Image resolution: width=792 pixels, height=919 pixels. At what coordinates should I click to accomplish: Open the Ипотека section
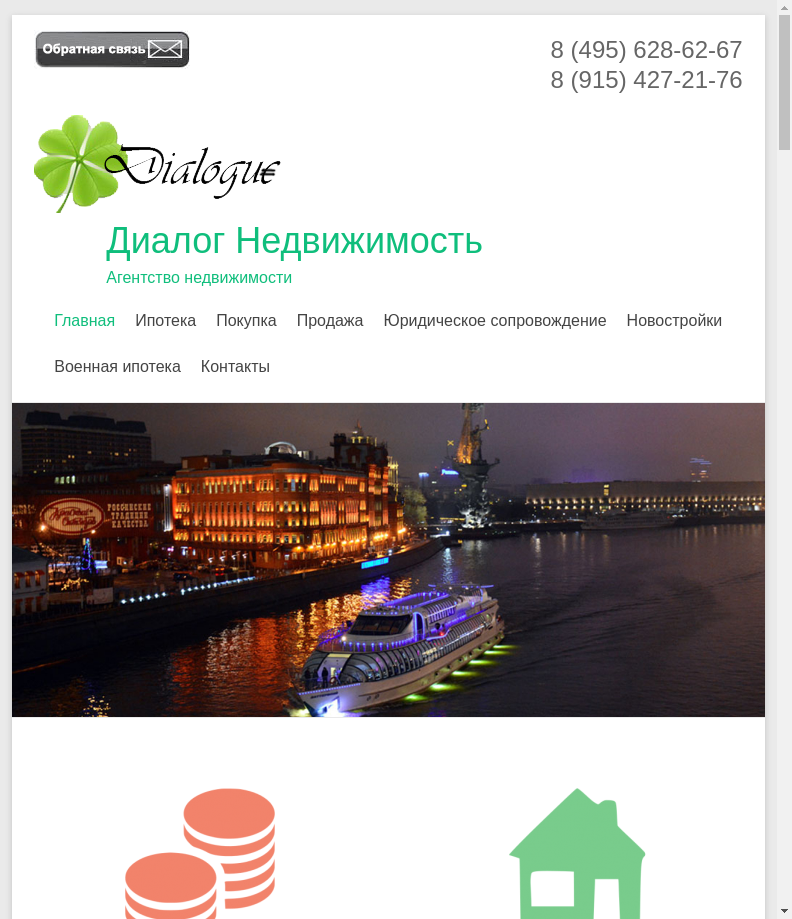click(165, 321)
